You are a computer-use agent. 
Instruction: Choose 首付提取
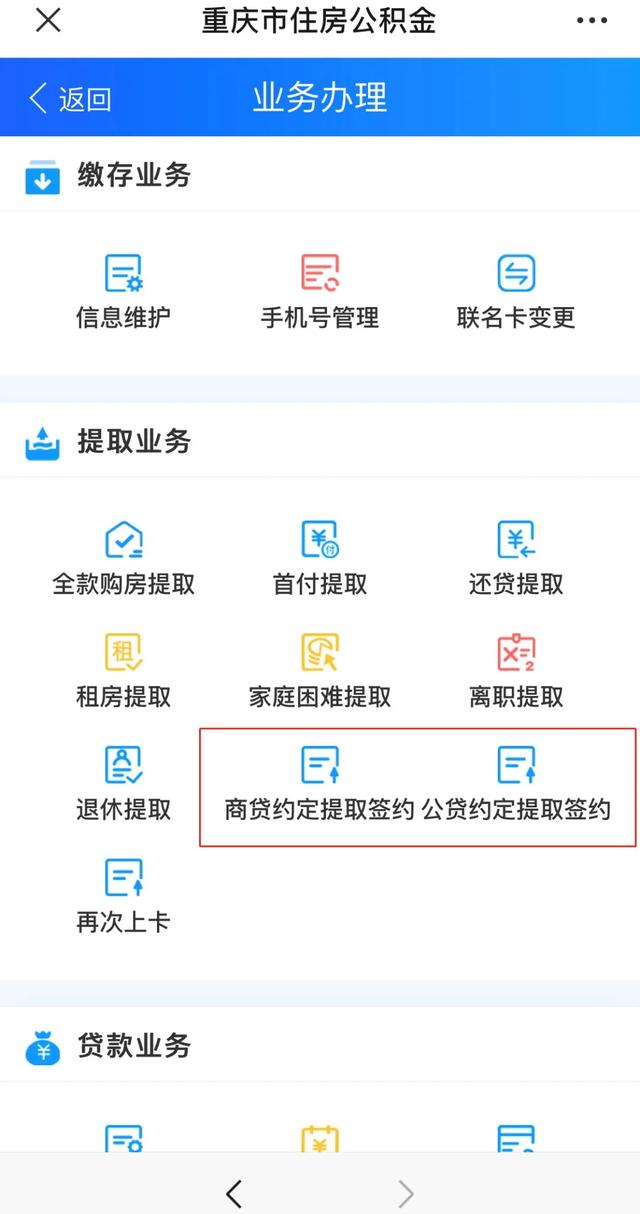pos(320,559)
